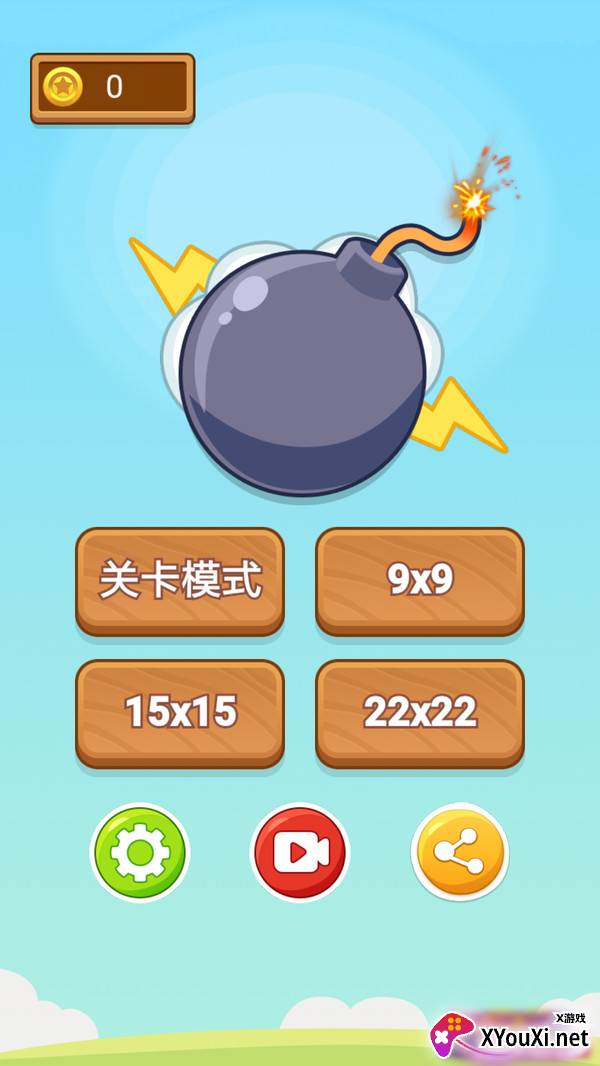
Task: Tap the red video camera button
Action: click(x=300, y=853)
